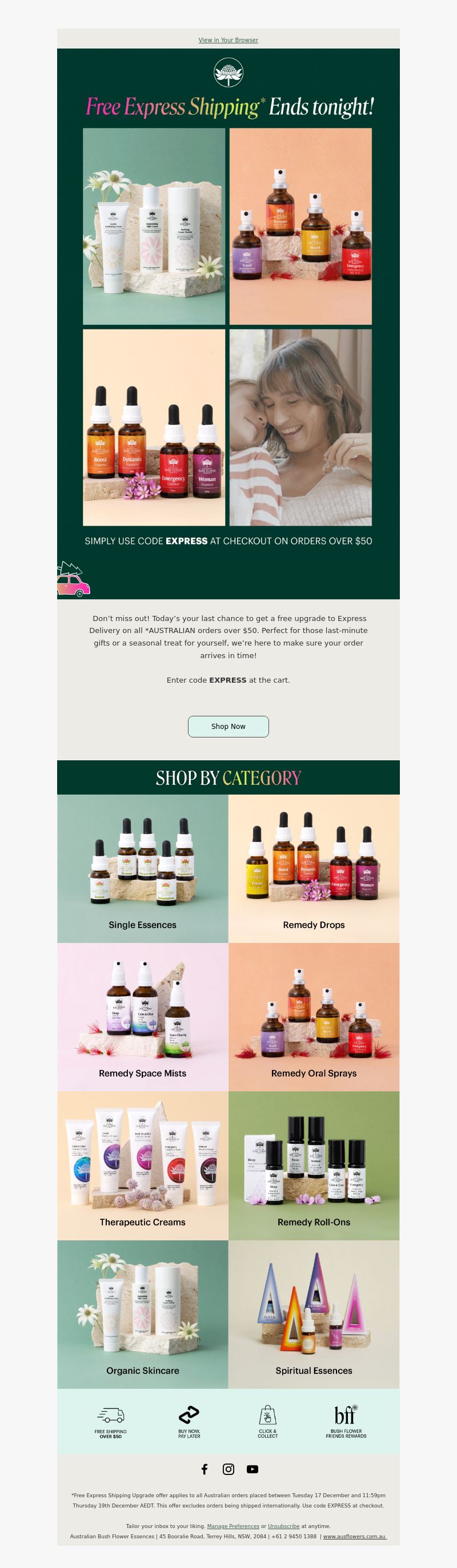This screenshot has width=457, height=1568.
Task: Tap the Unsubscribe link
Action: (283, 1526)
